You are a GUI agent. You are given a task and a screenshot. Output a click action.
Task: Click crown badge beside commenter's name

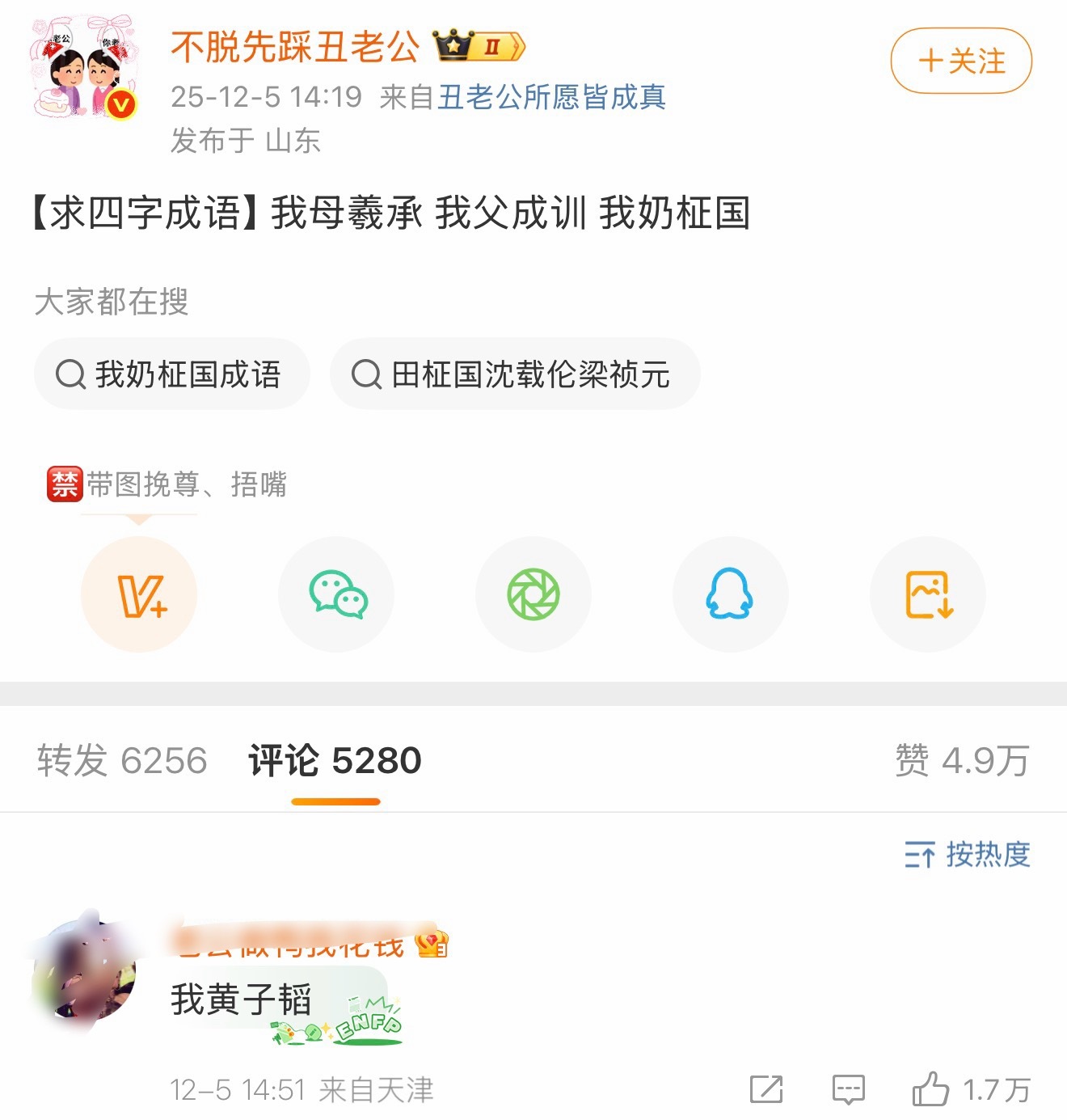pyautogui.click(x=431, y=942)
